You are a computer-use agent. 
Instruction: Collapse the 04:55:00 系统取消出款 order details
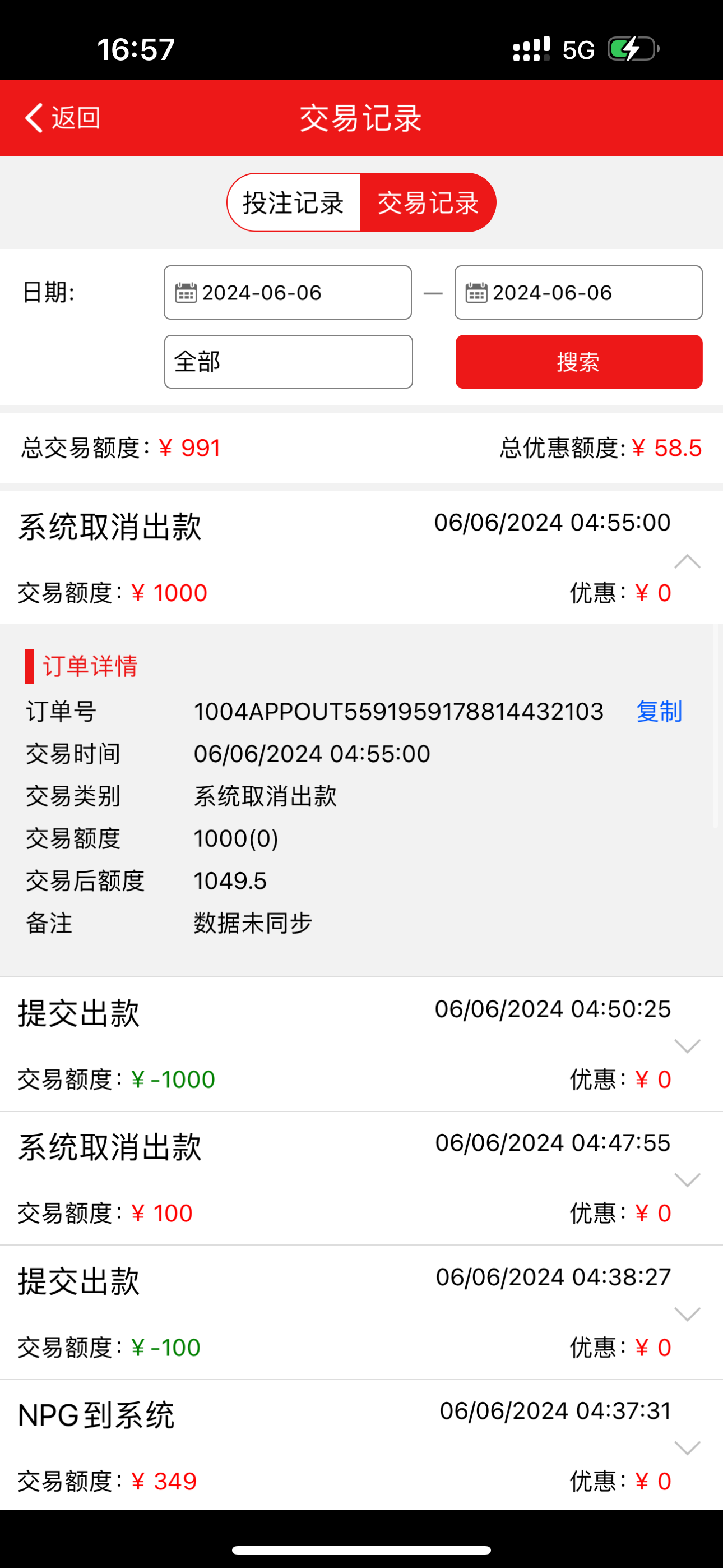pos(687,561)
